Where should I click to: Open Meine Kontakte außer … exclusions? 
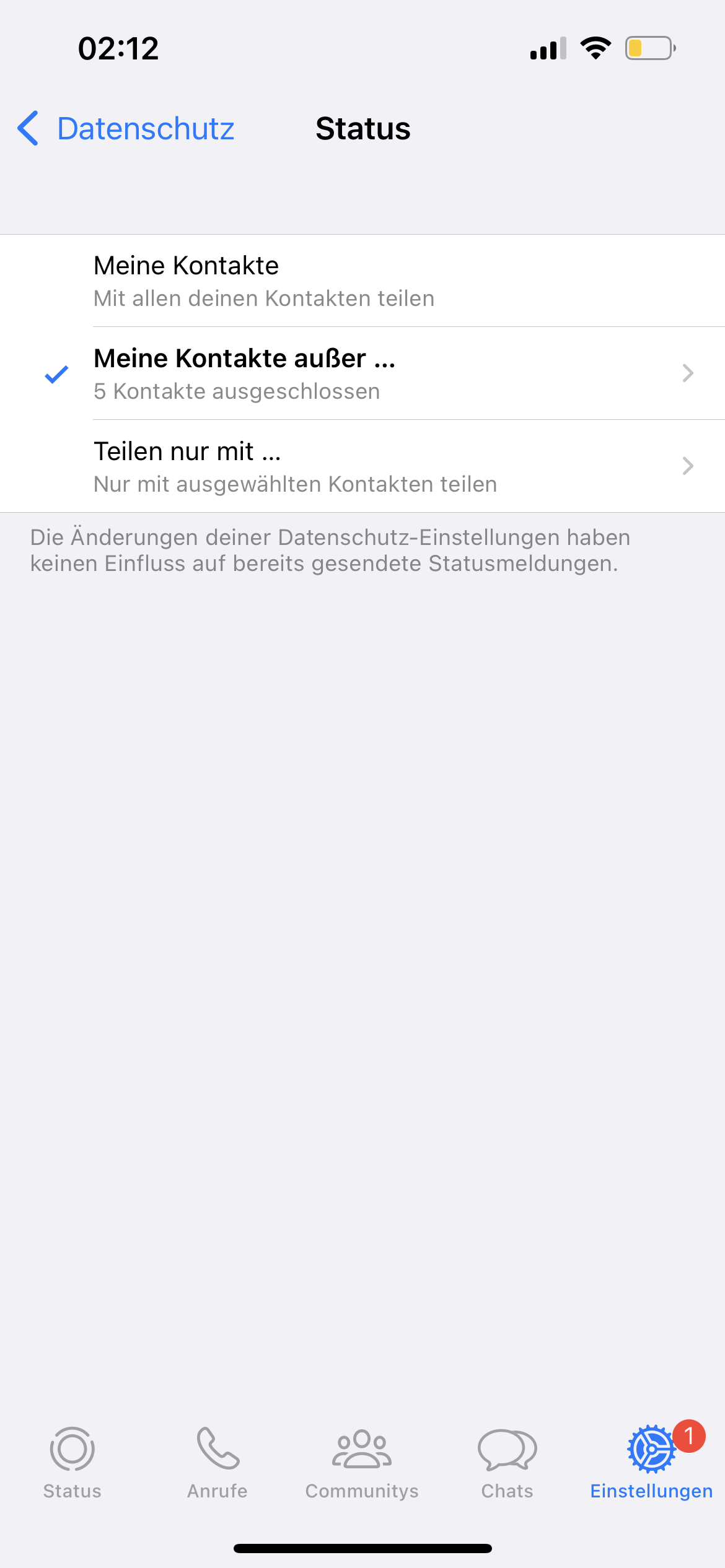point(362,373)
